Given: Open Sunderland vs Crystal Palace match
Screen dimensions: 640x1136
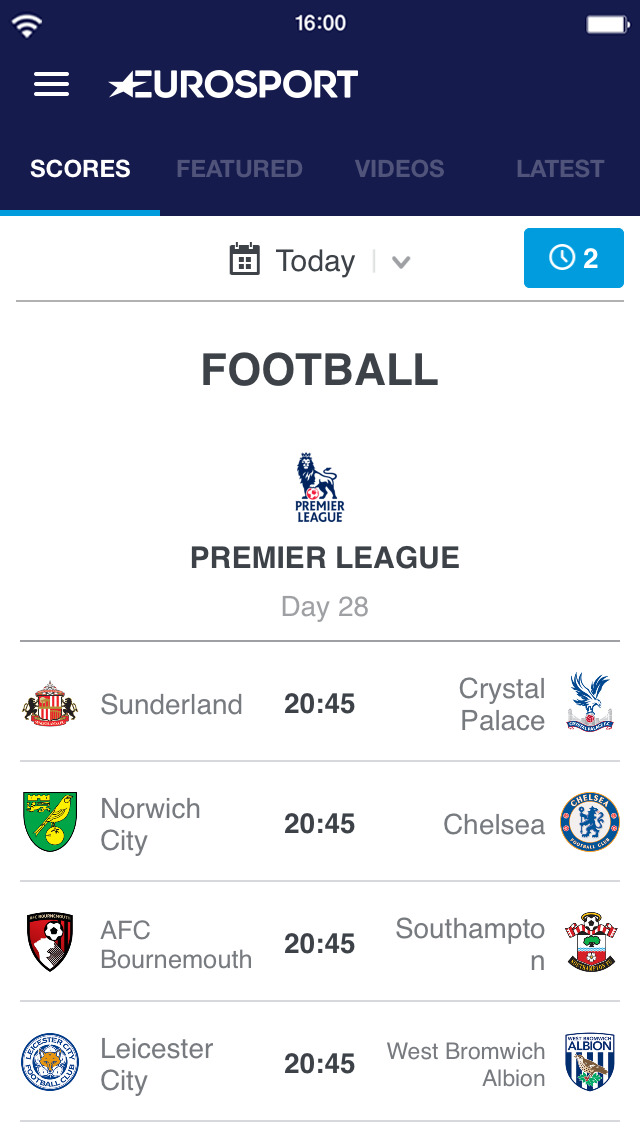Looking at the screenshot, I should coord(320,703).
